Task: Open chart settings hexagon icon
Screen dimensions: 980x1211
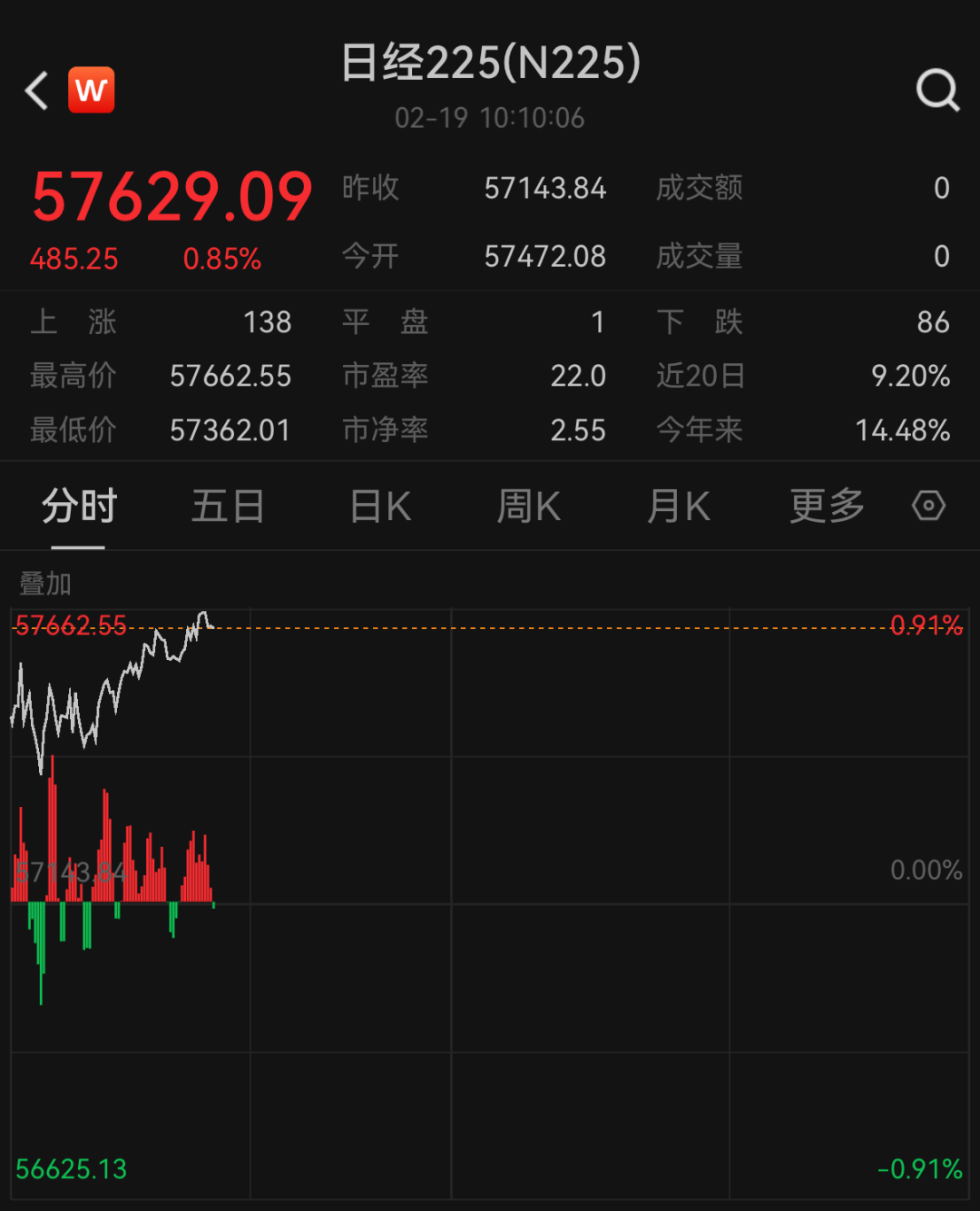Action: coord(928,506)
